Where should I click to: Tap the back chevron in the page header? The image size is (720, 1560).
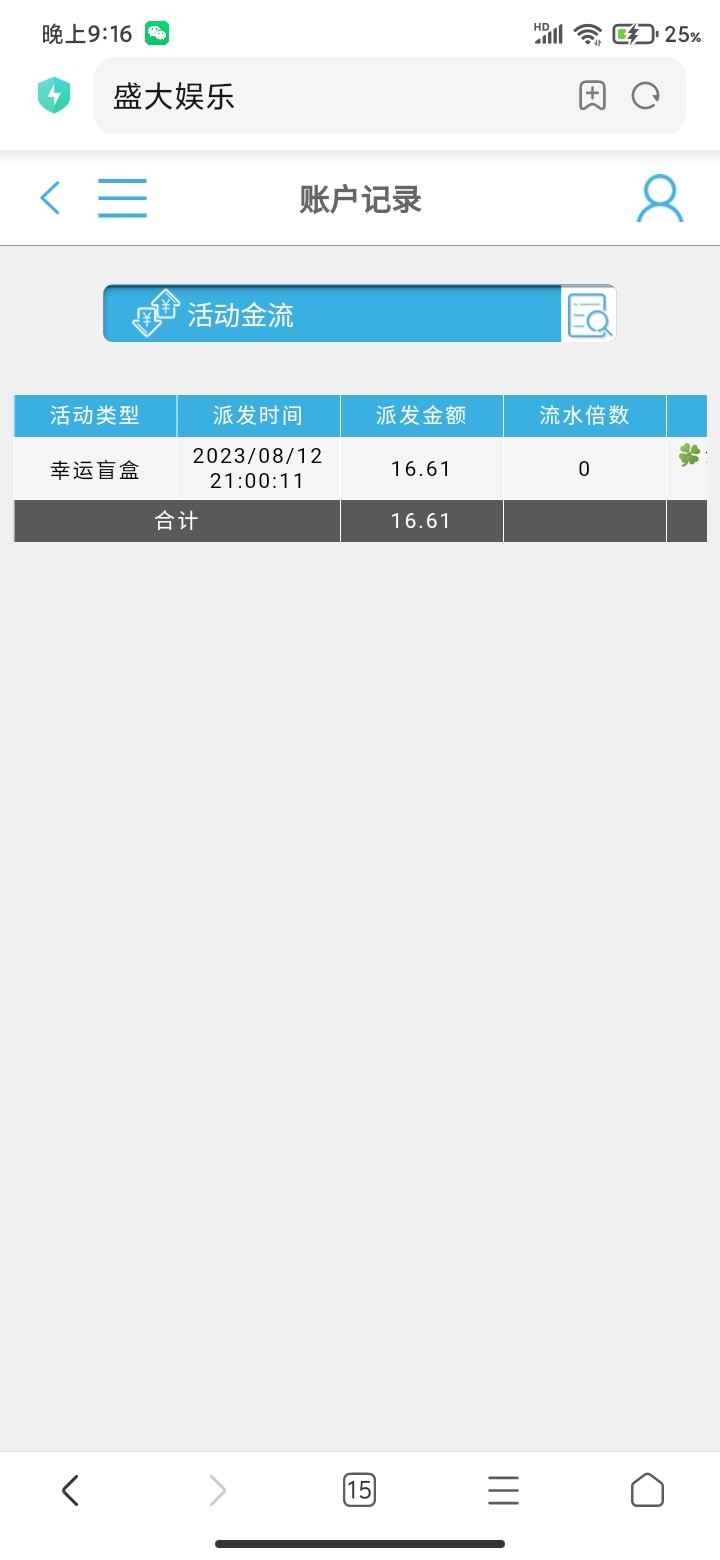[x=50, y=198]
